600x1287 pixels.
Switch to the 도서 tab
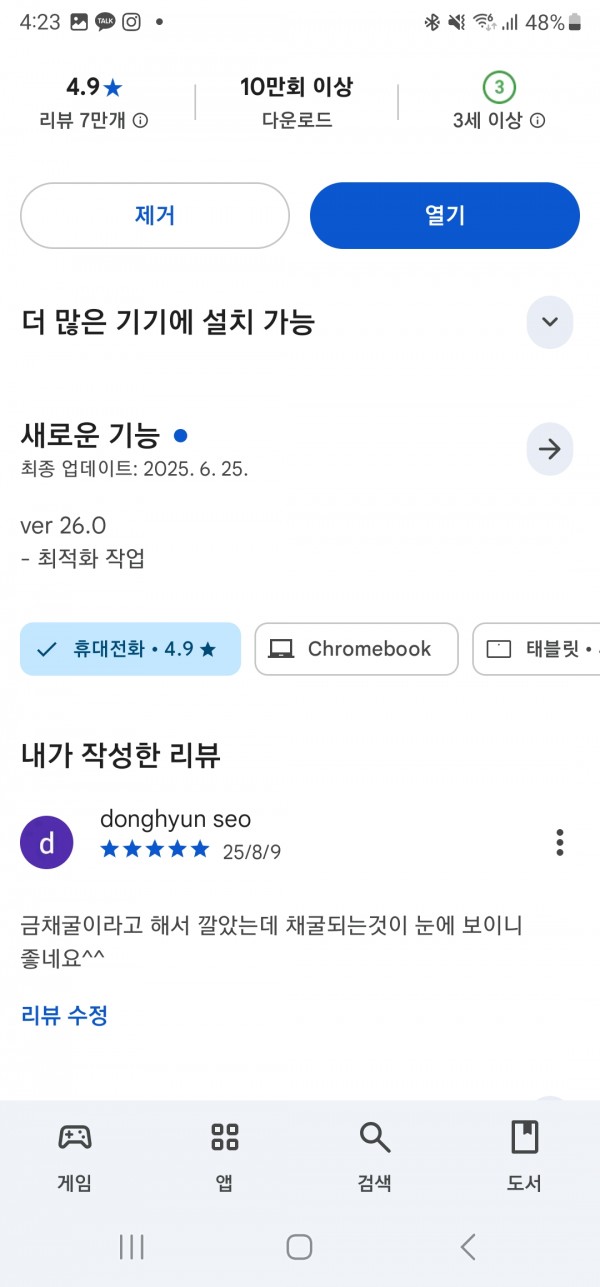(x=525, y=1157)
